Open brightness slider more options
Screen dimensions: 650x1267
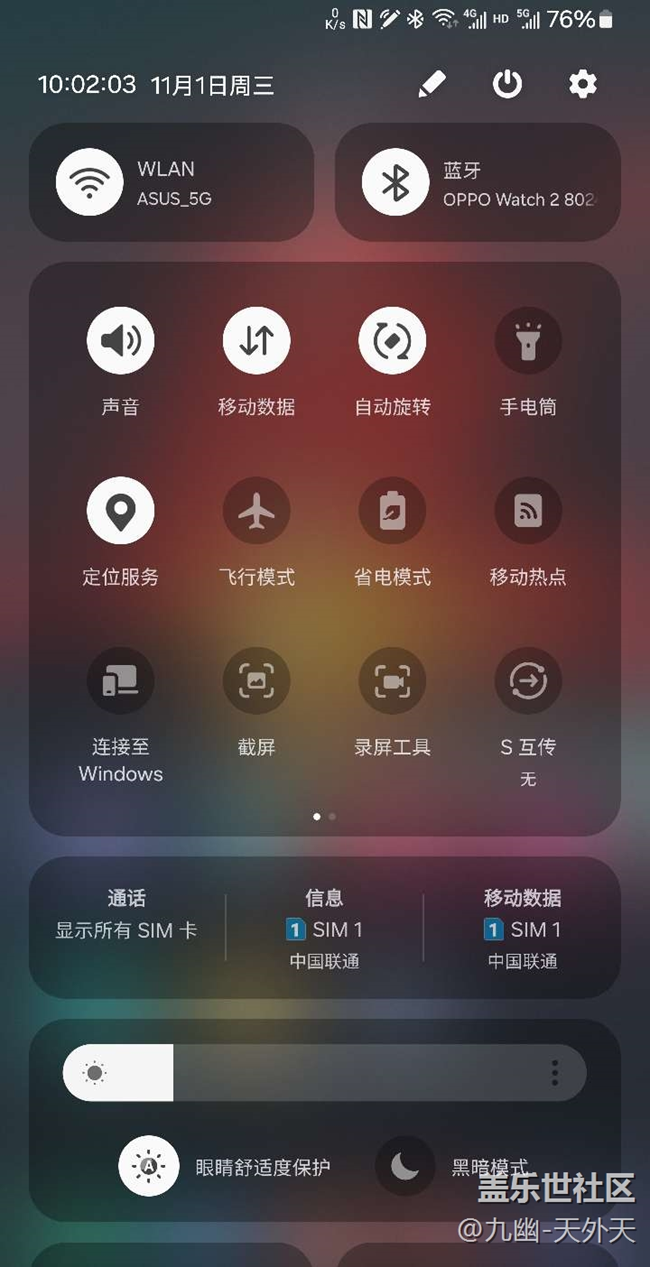coord(554,1073)
